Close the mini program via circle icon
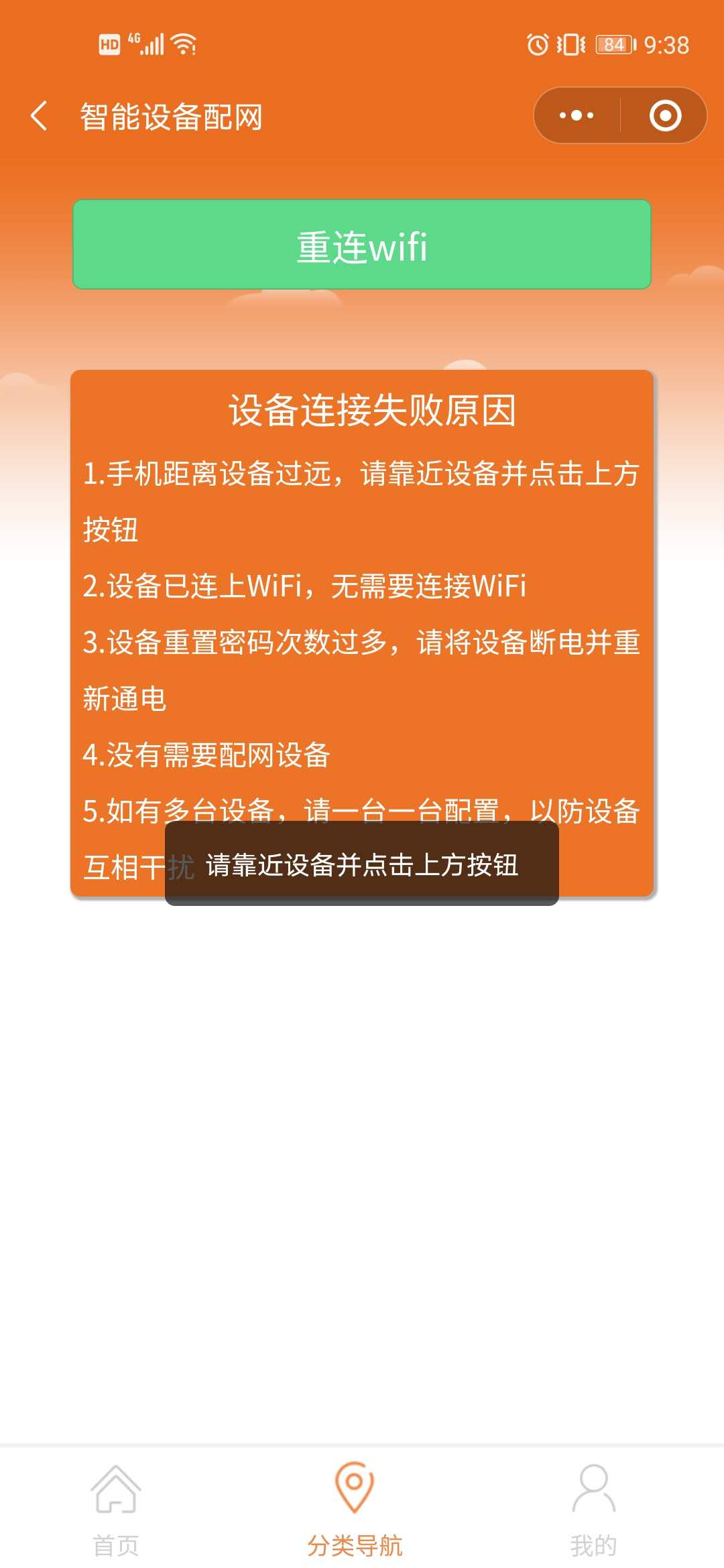This screenshot has height=1568, width=724. (x=665, y=115)
